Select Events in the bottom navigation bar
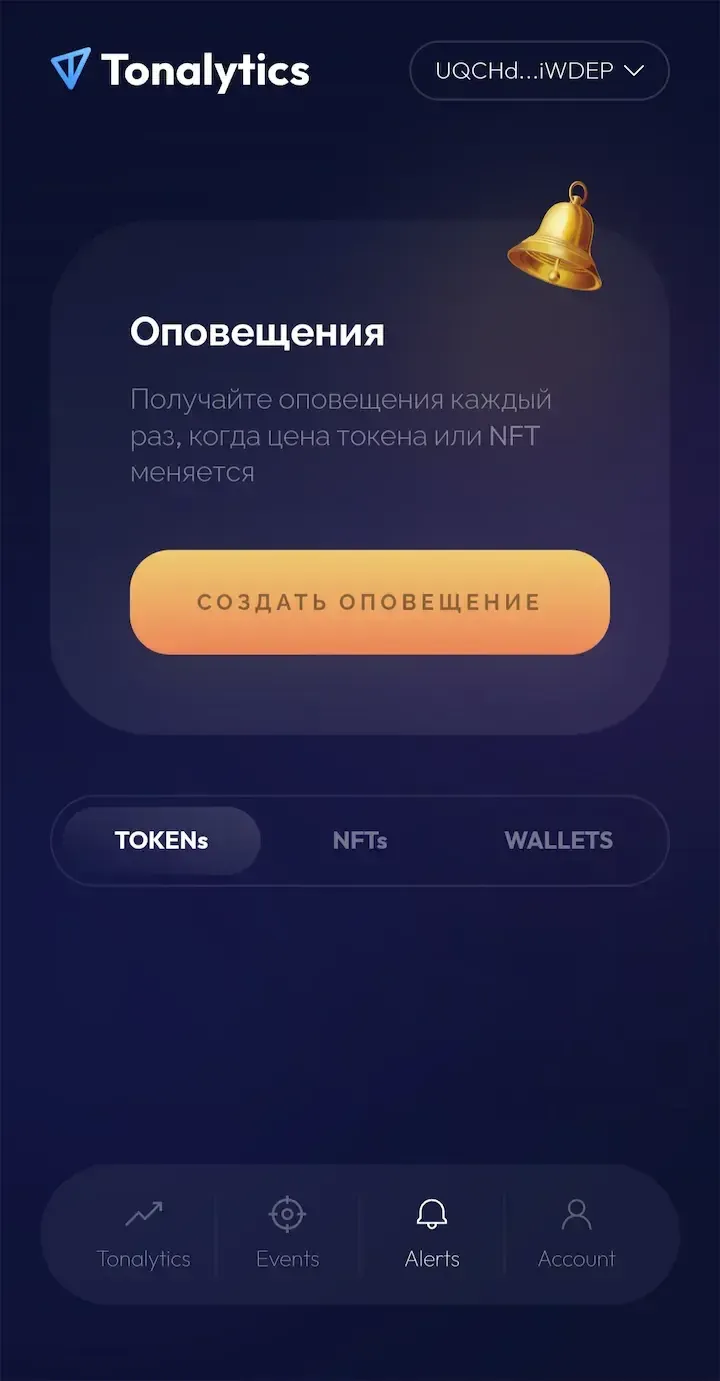Screen dimensions: 720x1381 pos(287,1259)
